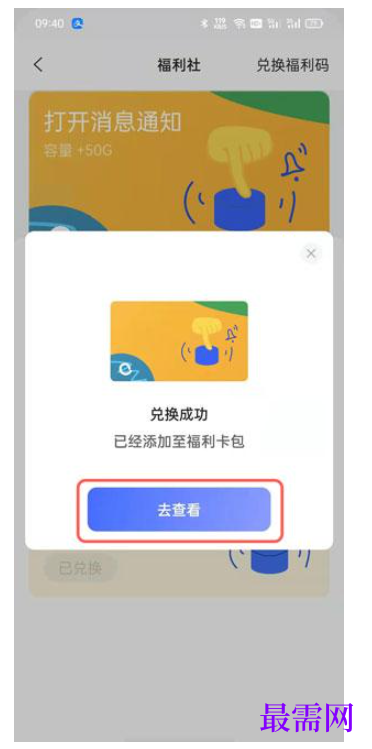Go back from 福利社 page
Screen dimensions: 372x749
click(38, 65)
